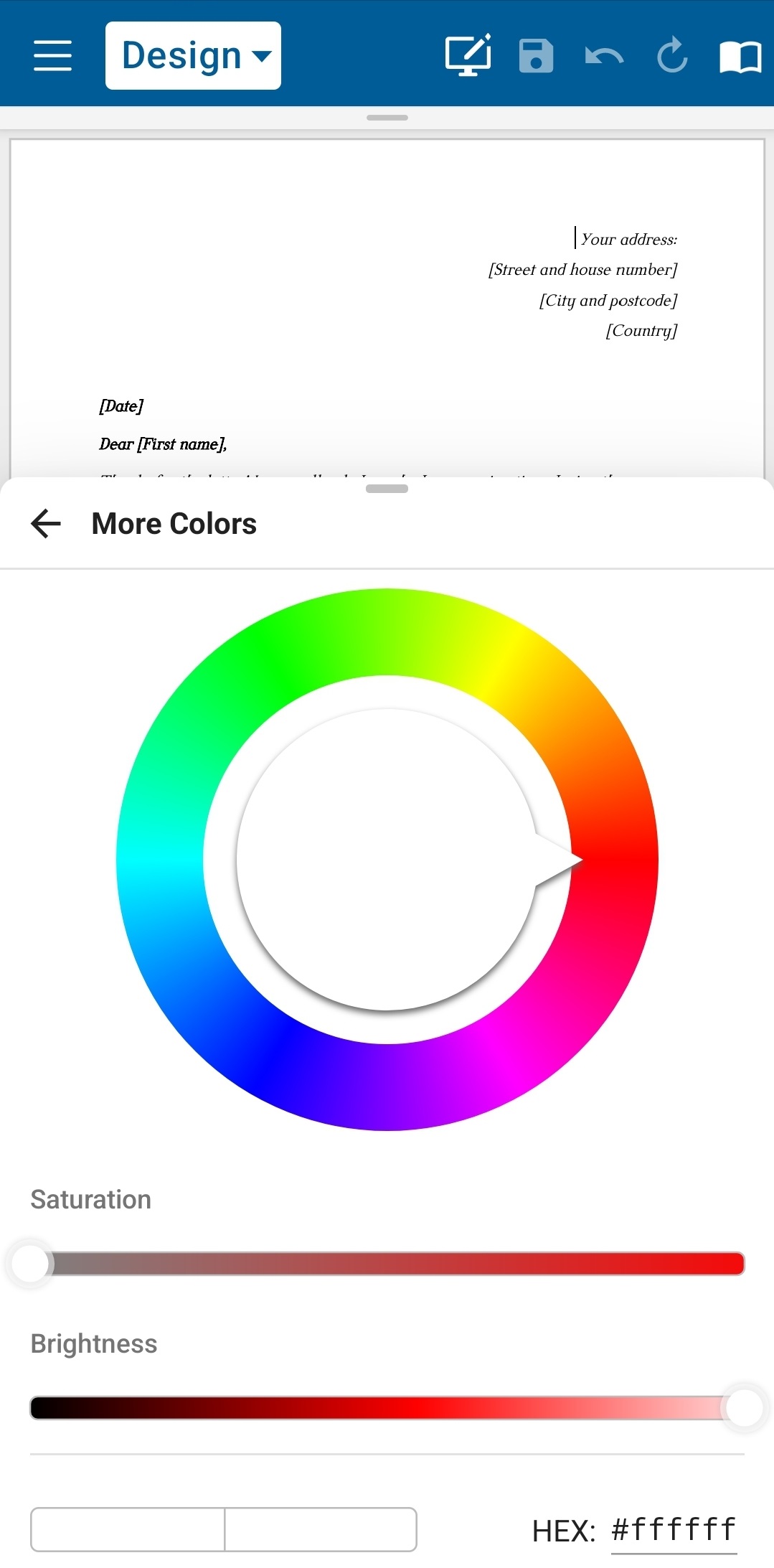Image resolution: width=774 pixels, height=1568 pixels.
Task: Tap the Brightness slider track
Action: 387,1407
